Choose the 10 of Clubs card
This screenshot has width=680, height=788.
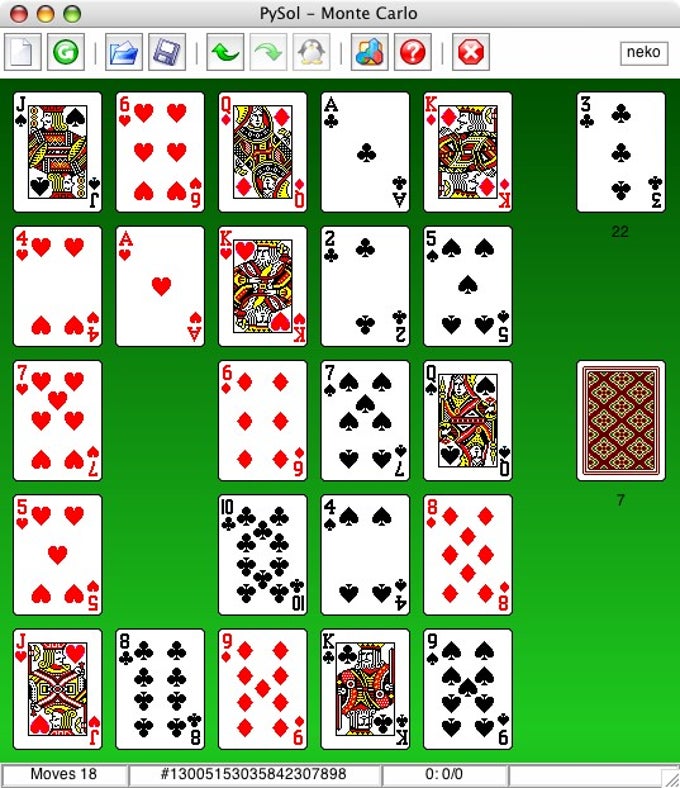pos(262,554)
